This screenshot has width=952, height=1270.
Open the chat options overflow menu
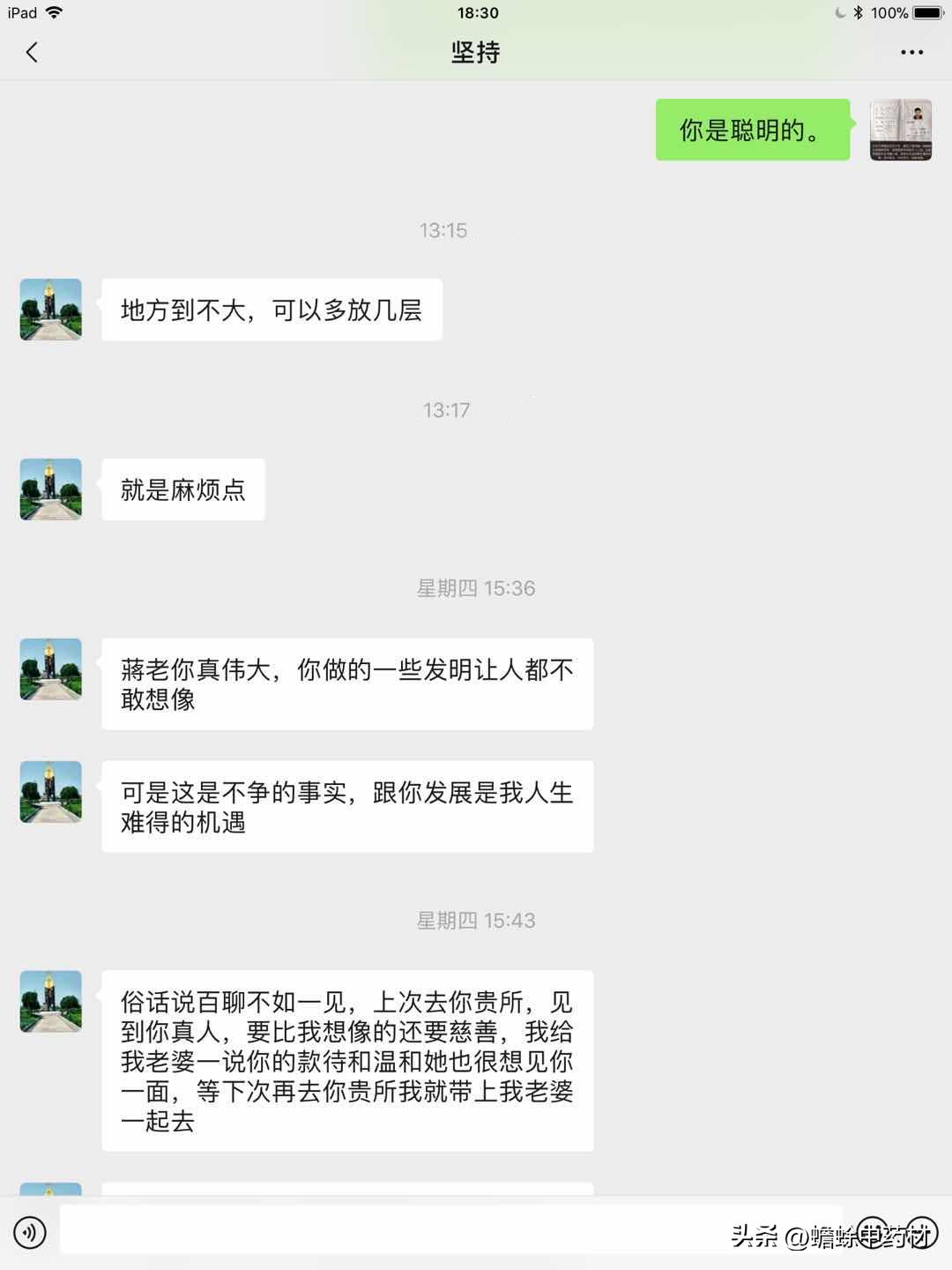[x=911, y=53]
